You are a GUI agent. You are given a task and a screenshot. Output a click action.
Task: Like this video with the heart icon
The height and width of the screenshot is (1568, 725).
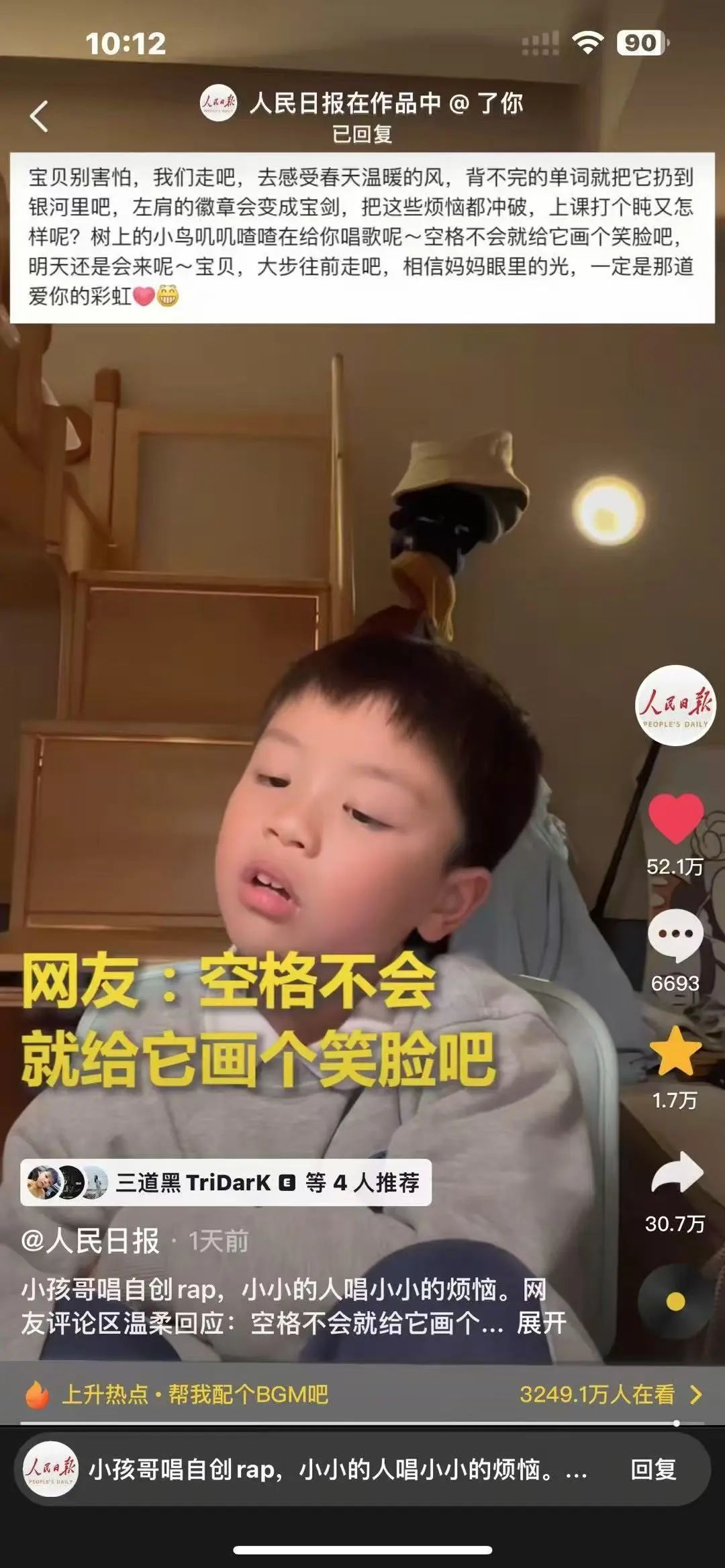pos(675,819)
